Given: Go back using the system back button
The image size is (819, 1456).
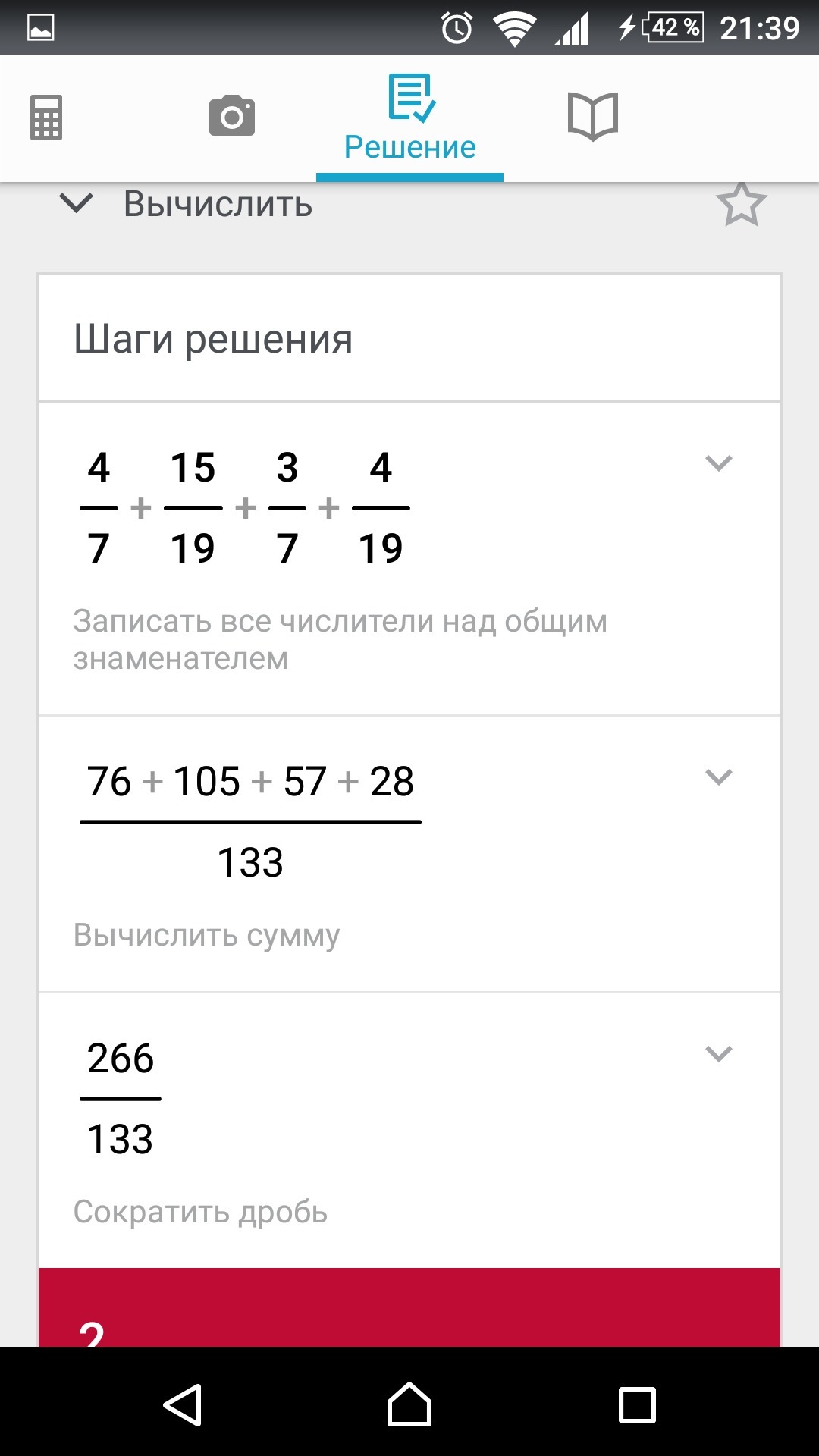Looking at the screenshot, I should coord(183,1404).
